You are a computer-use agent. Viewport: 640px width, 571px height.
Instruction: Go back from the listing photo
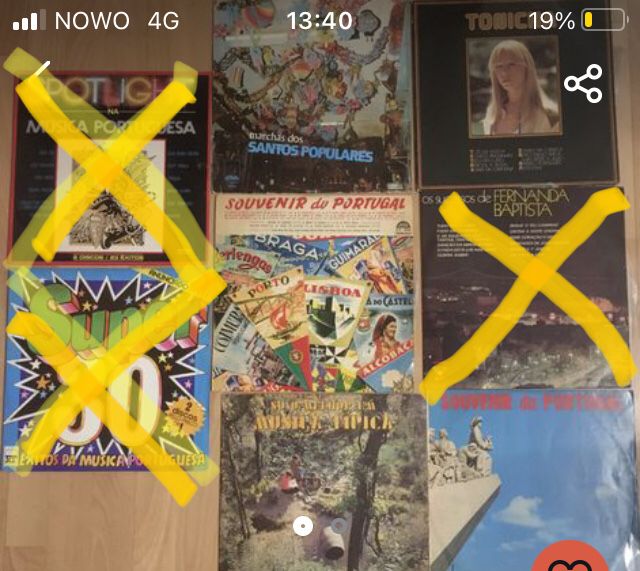38,72
